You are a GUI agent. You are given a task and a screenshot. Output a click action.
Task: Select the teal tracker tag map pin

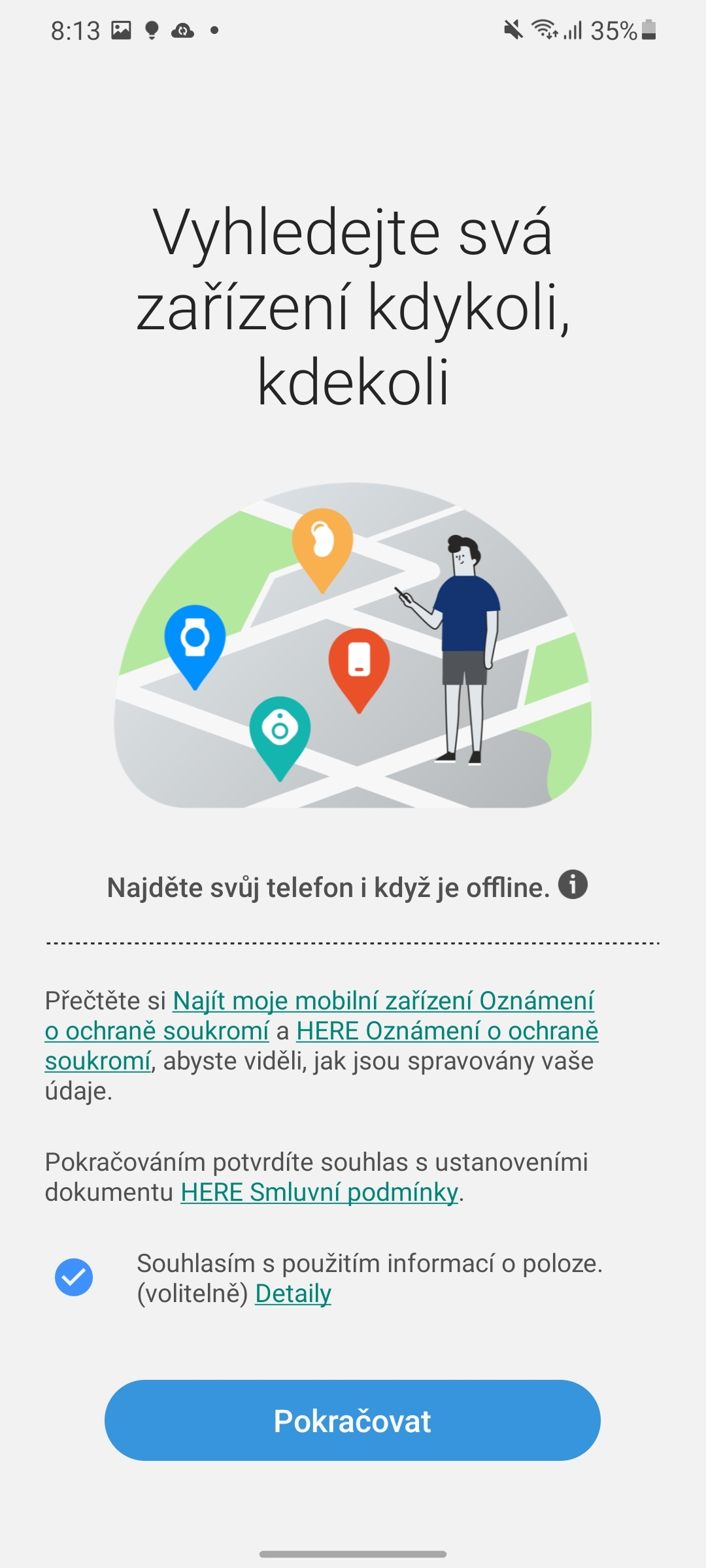(281, 725)
